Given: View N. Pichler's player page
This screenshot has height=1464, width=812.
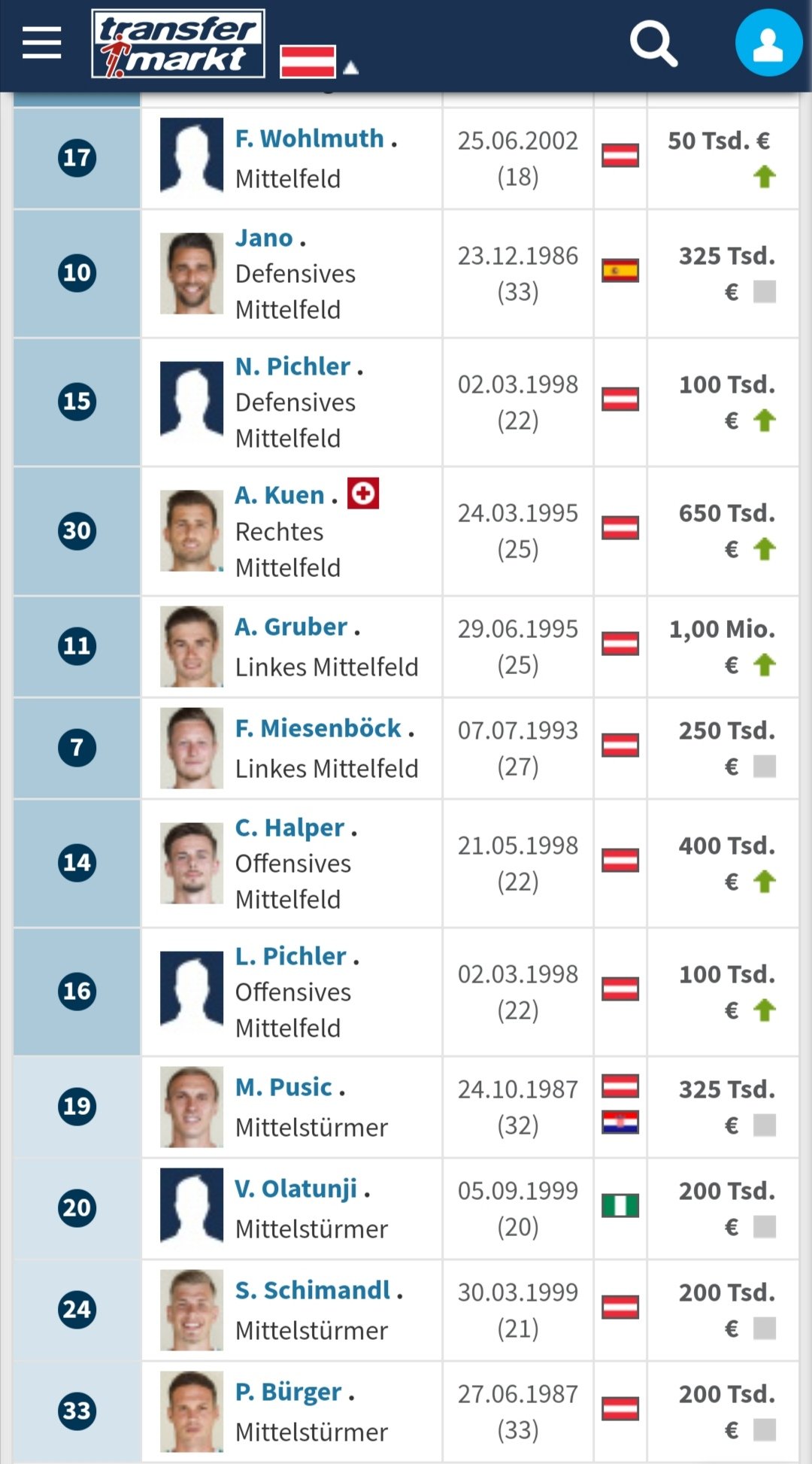Looking at the screenshot, I should tap(292, 366).
